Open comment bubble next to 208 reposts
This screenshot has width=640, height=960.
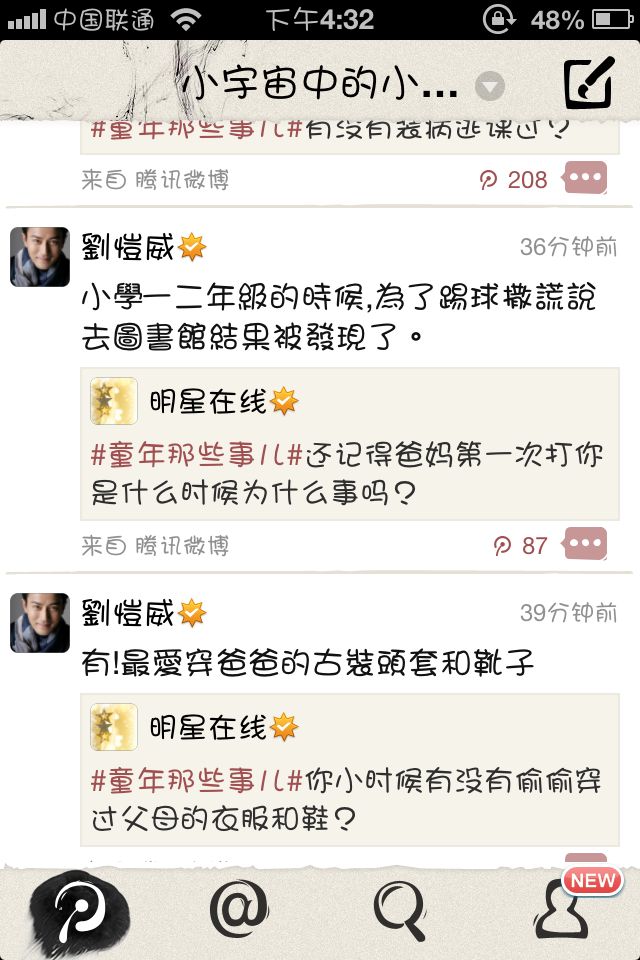(585, 178)
